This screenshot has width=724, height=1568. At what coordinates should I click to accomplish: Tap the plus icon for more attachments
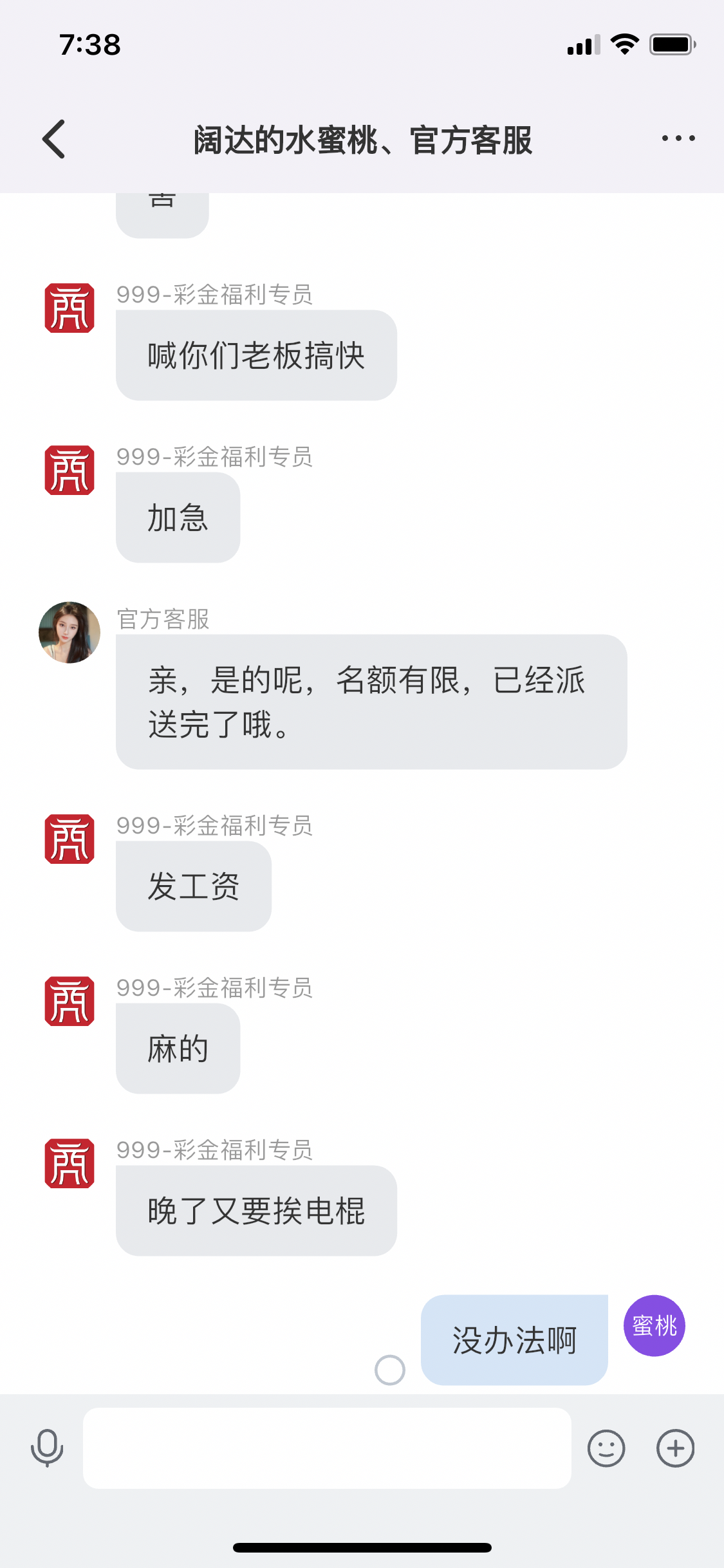[x=675, y=1448]
